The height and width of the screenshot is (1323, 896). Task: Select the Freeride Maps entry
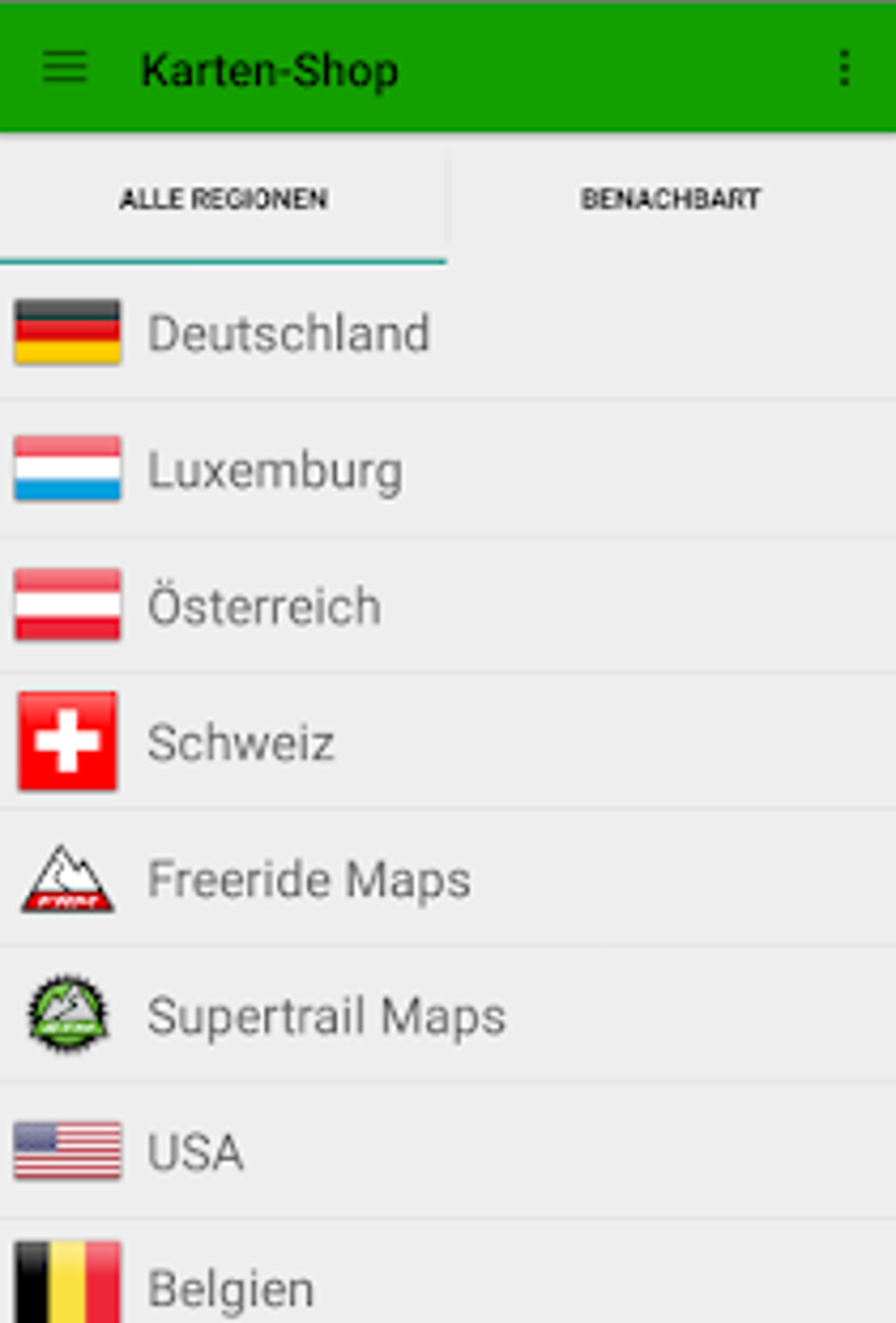click(x=310, y=878)
